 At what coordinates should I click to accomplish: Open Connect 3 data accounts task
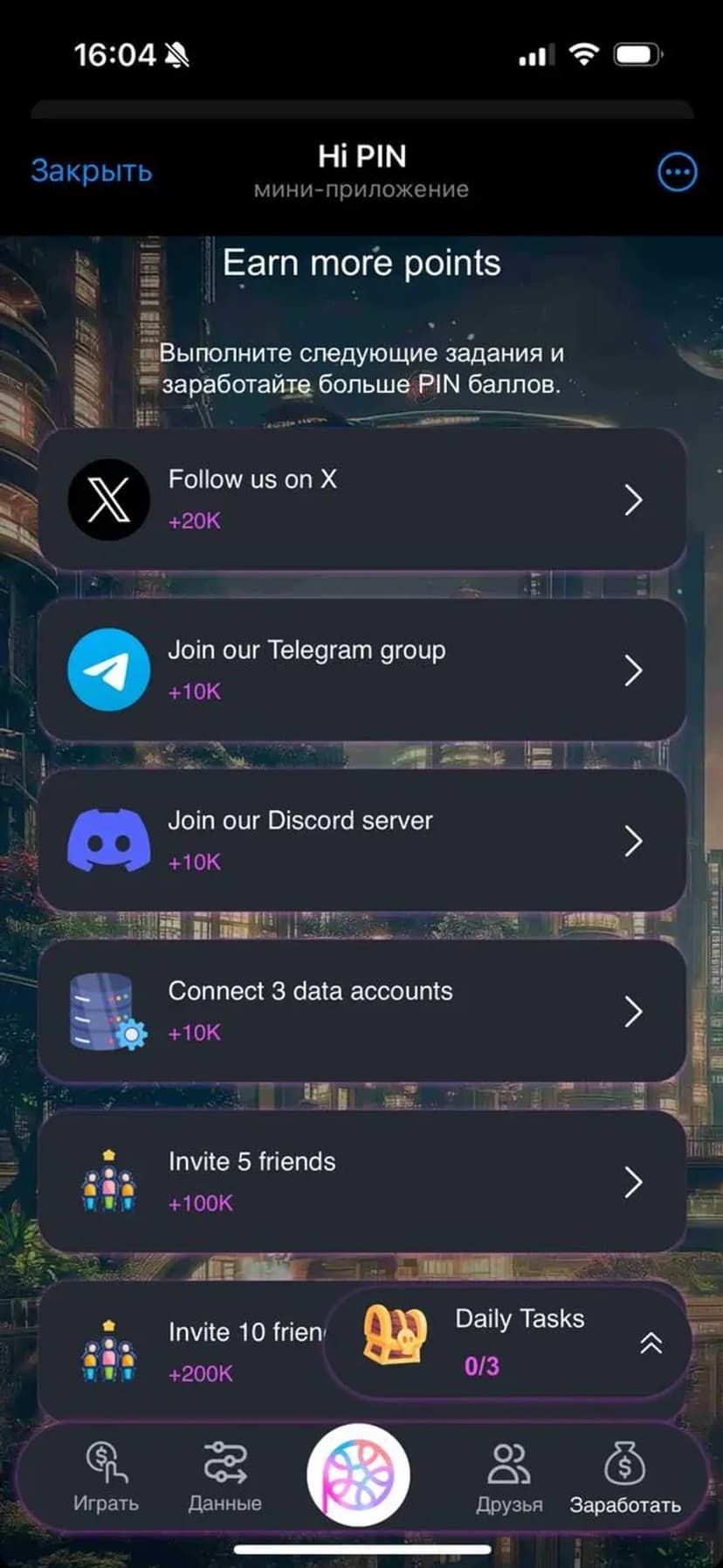click(x=361, y=1011)
